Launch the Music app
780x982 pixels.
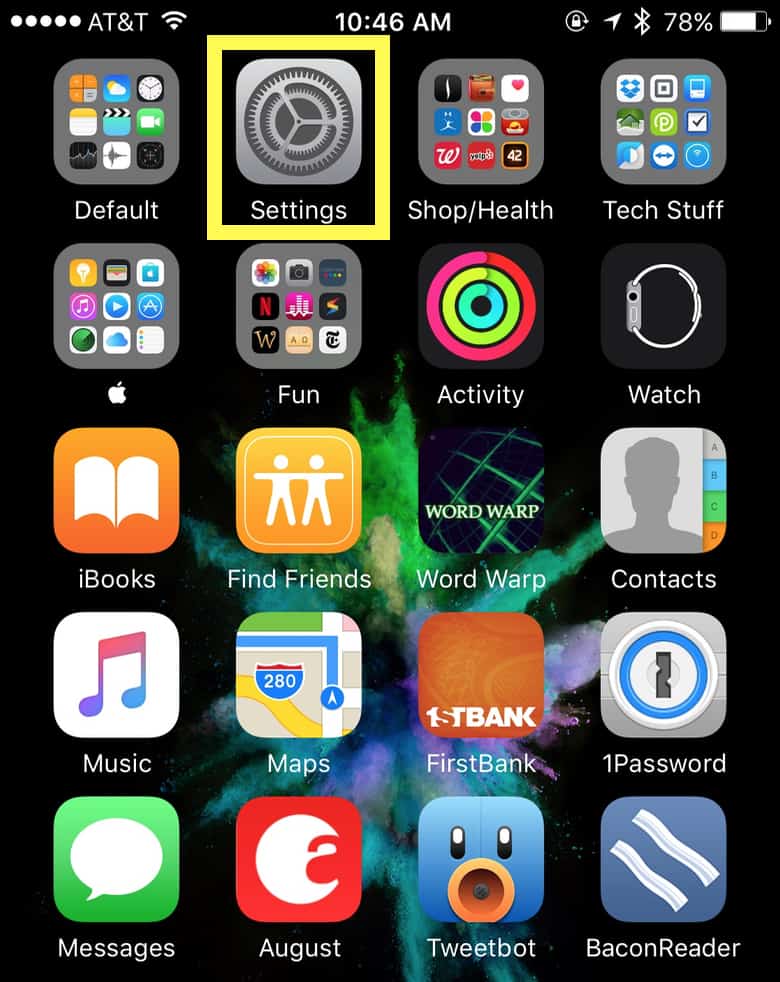click(116, 675)
